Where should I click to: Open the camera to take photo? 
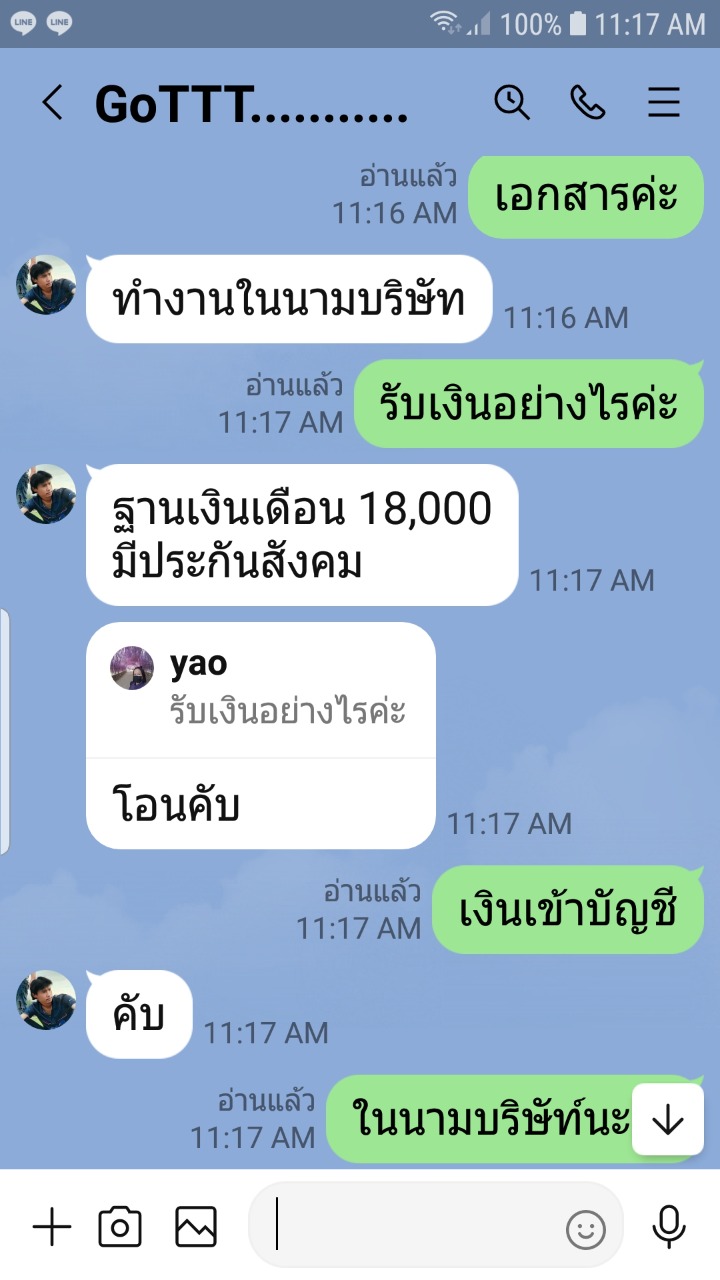click(x=119, y=1227)
